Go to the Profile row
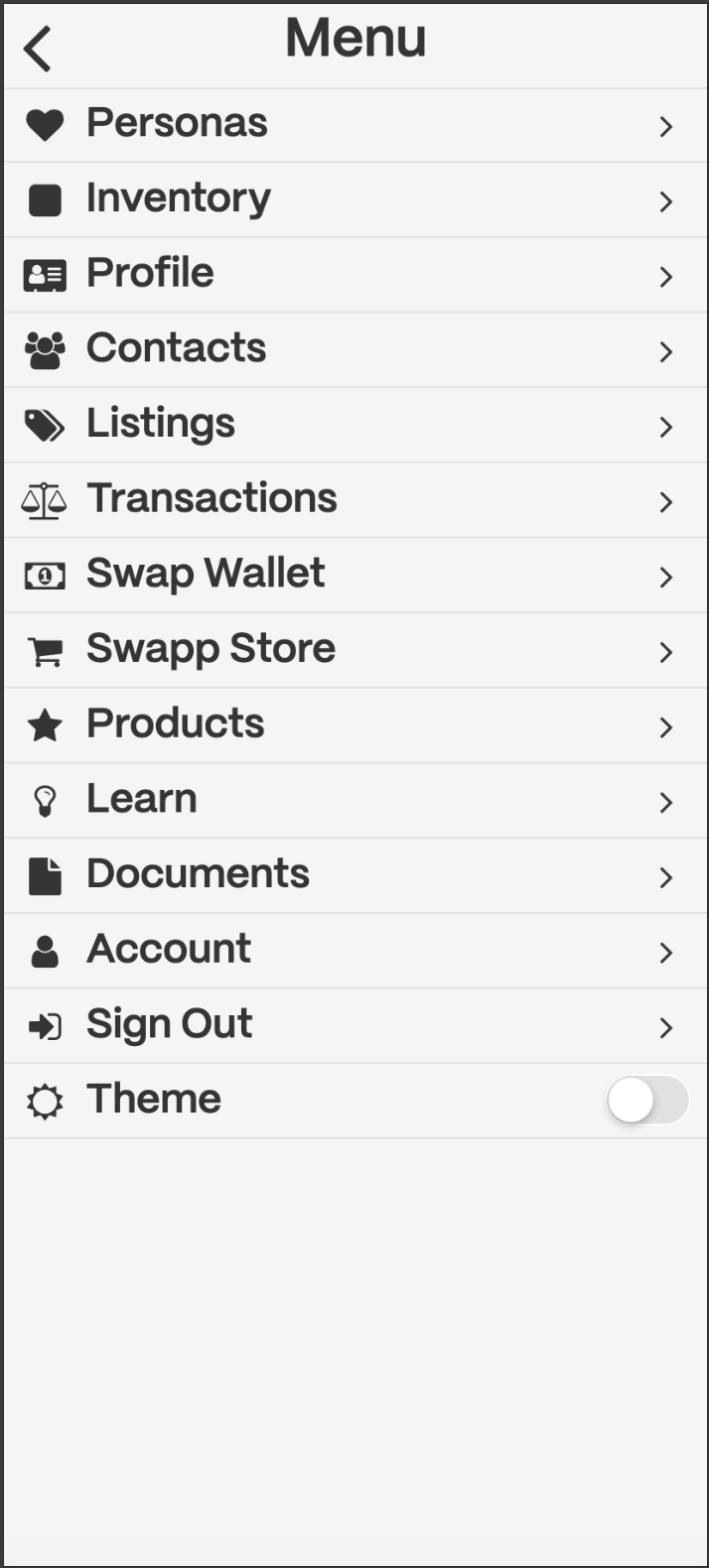Image resolution: width=709 pixels, height=1568 pixels. click(354, 275)
